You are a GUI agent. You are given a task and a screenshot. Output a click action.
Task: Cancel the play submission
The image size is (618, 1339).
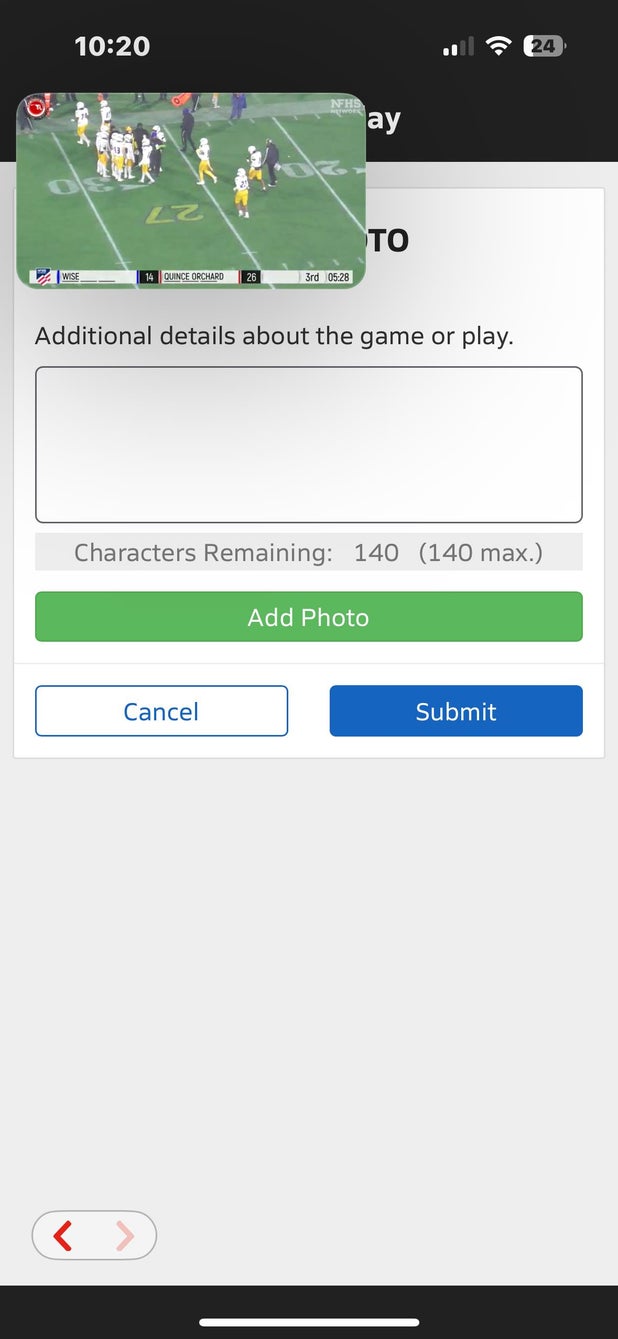161,711
